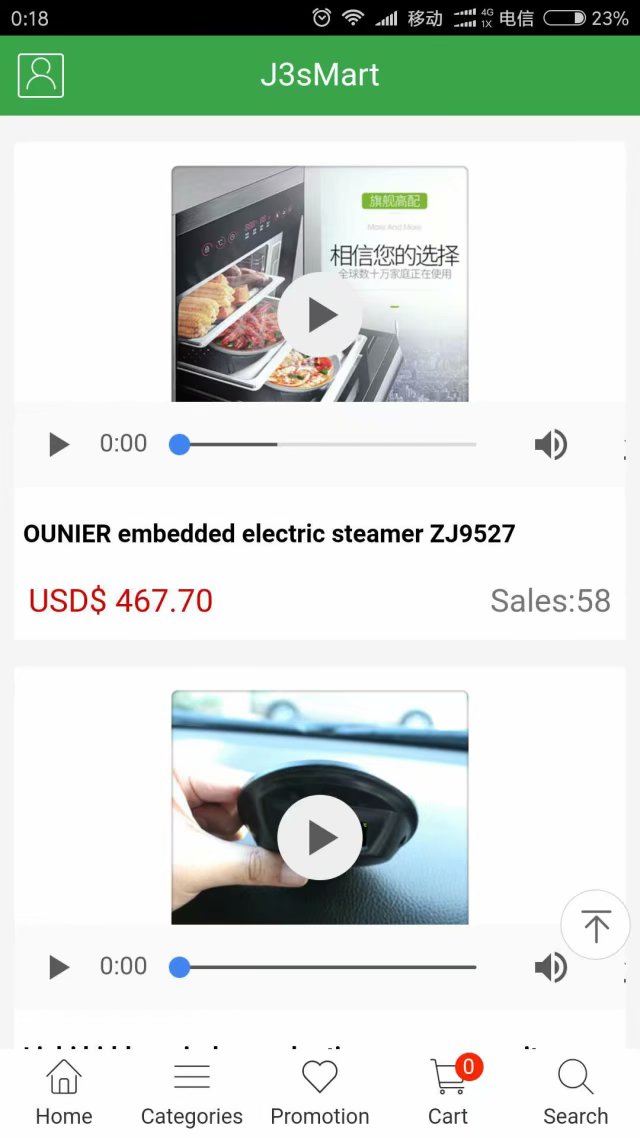Tap the small play icon under steamer video
640x1138 pixels.
coord(59,444)
